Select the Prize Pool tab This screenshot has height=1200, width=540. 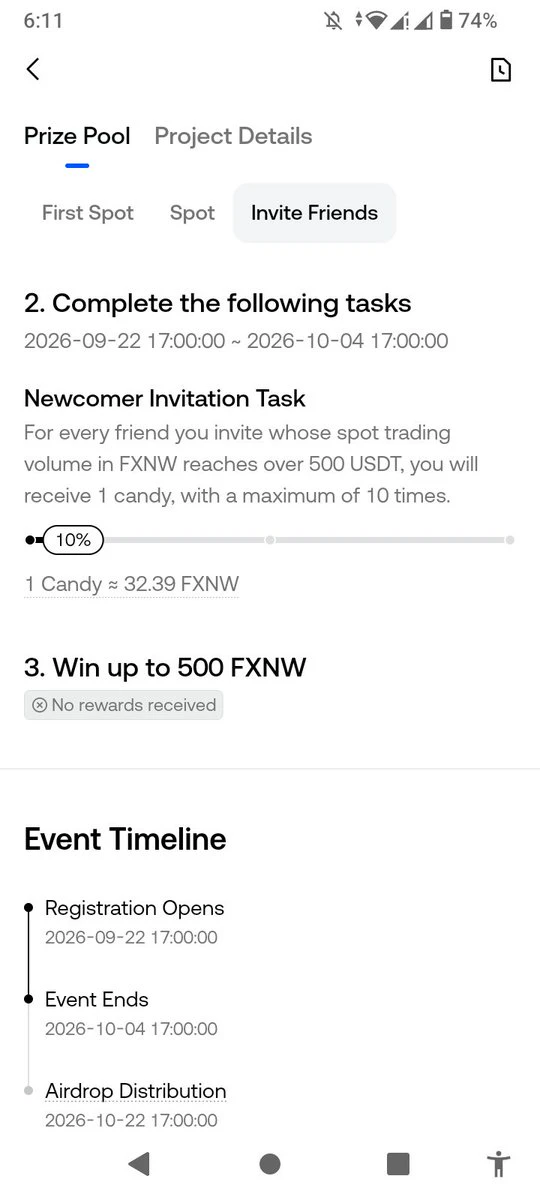click(x=77, y=136)
